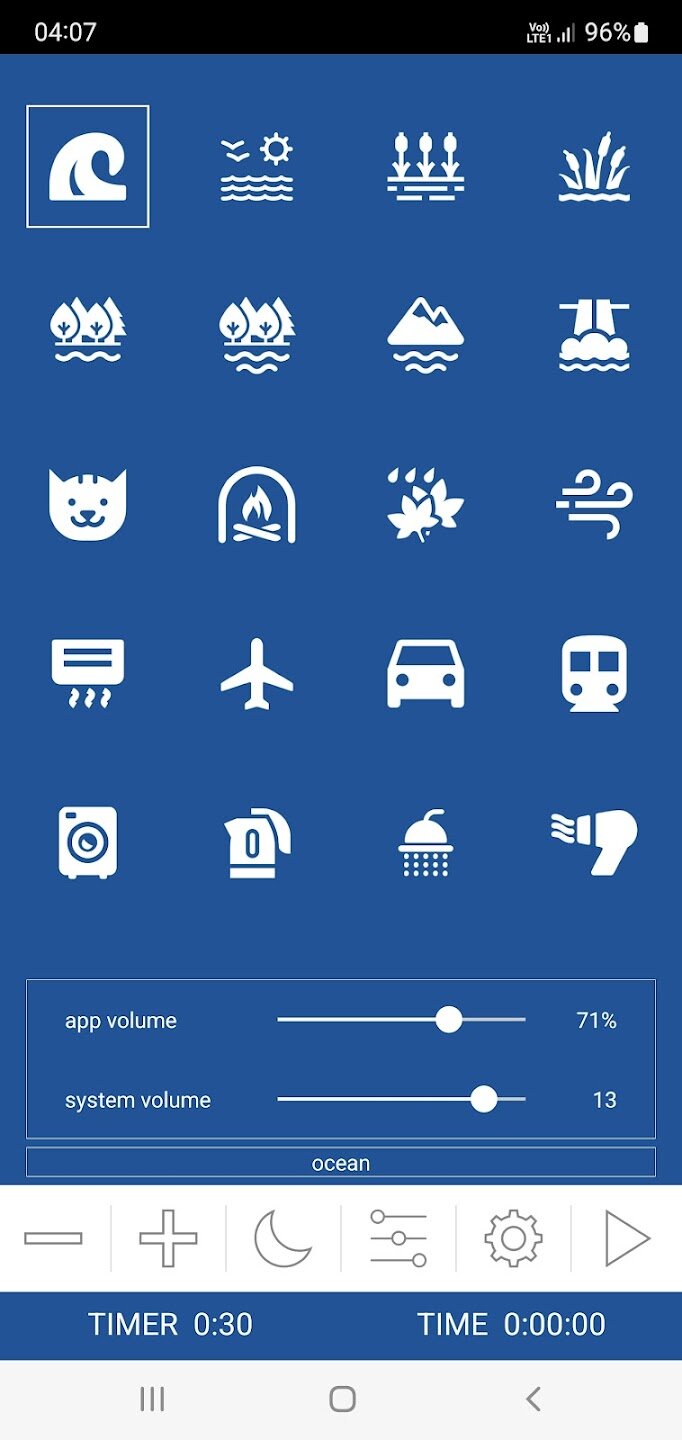Select the train sound

[594, 673]
